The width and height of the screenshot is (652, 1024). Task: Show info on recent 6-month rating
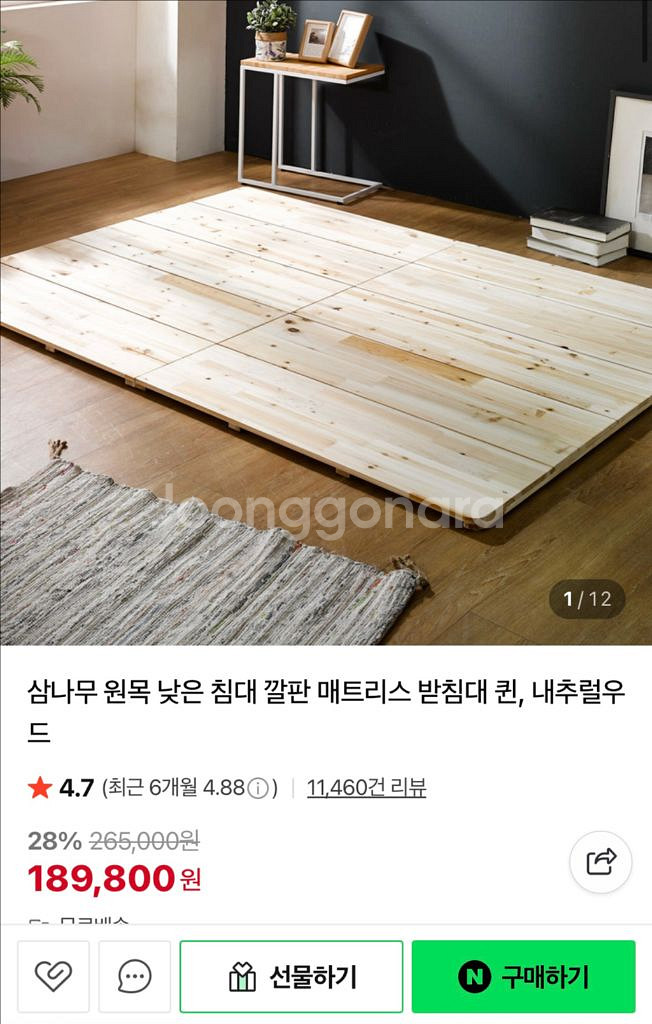[x=258, y=788]
